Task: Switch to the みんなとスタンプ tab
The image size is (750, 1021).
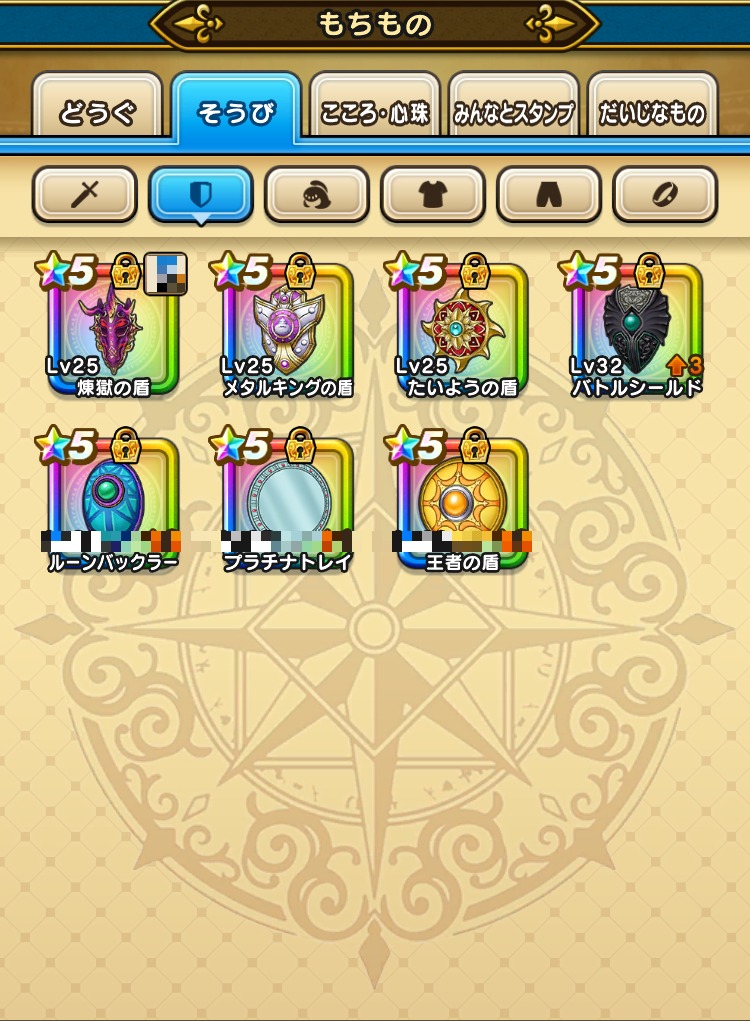Action: pos(513,108)
